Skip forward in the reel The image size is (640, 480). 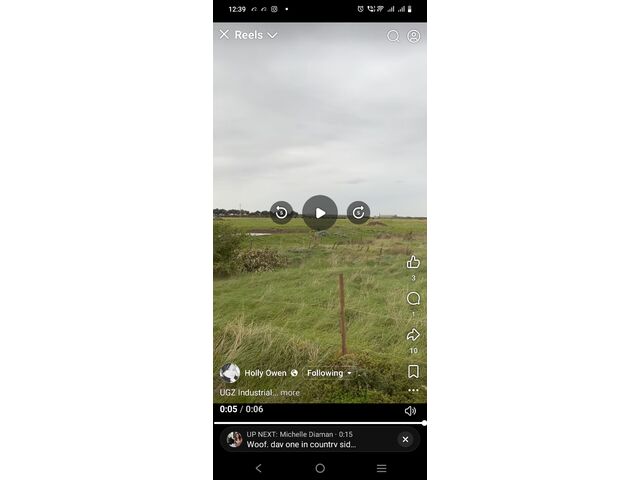358,212
